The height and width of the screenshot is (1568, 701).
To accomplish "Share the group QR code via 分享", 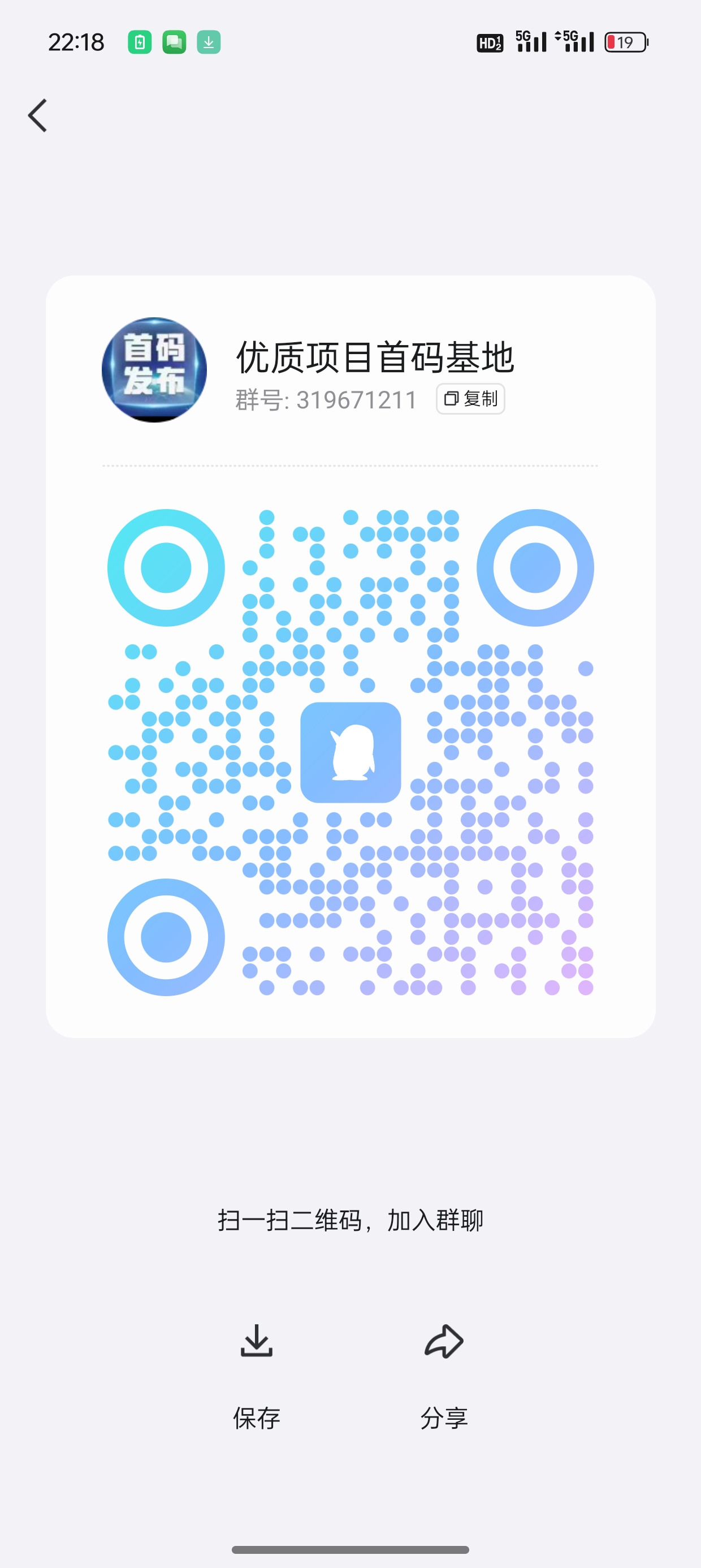I will point(444,1375).
